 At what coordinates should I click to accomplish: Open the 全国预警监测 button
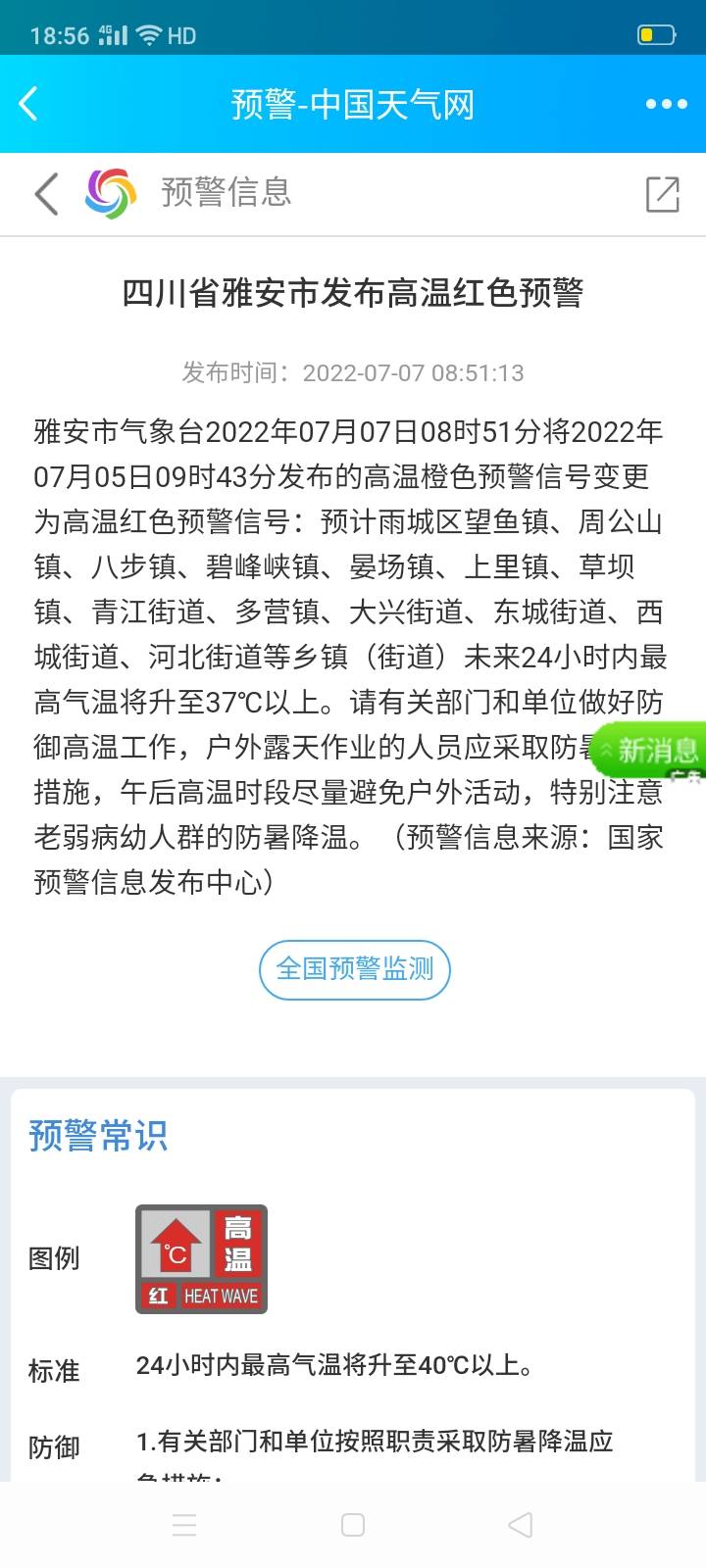(x=354, y=969)
